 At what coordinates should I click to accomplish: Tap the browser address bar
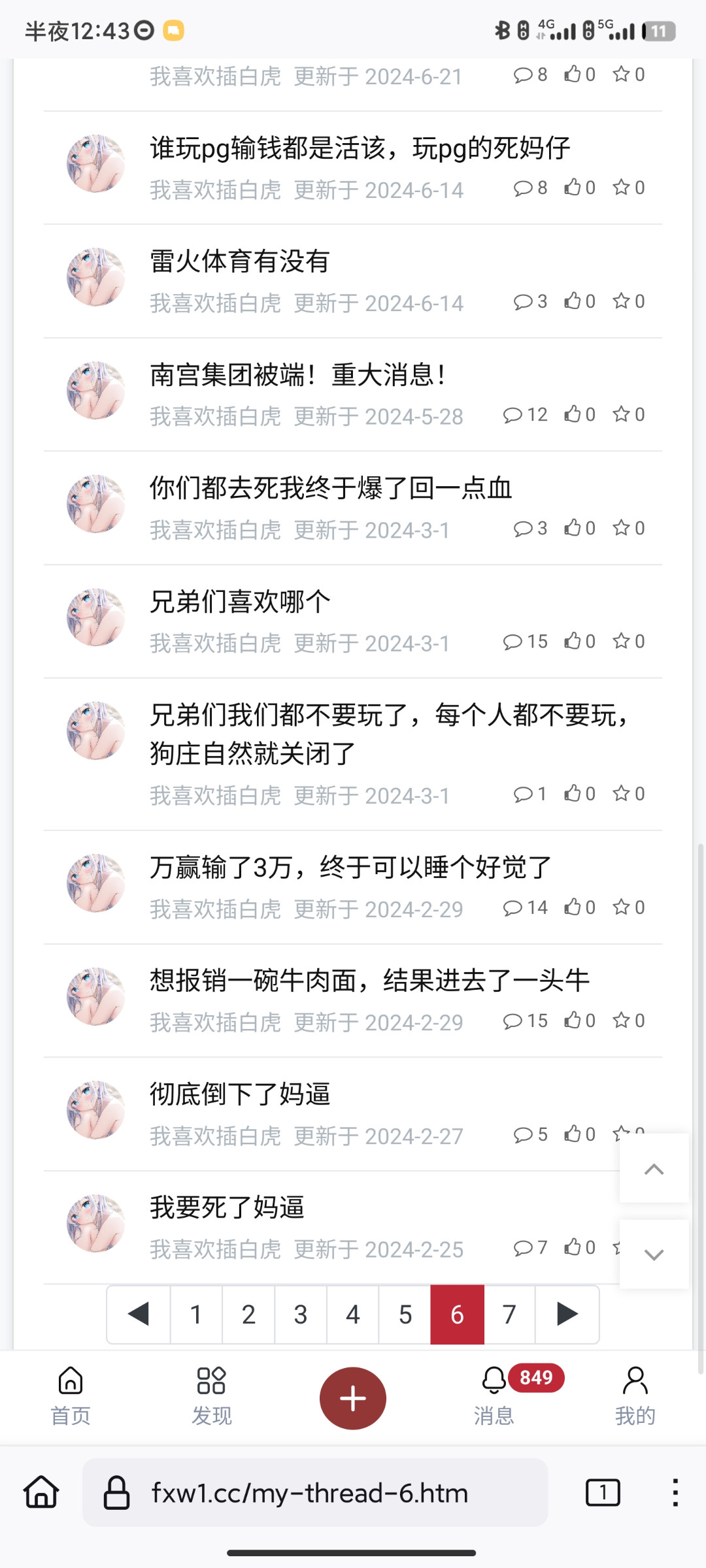pos(315,1493)
